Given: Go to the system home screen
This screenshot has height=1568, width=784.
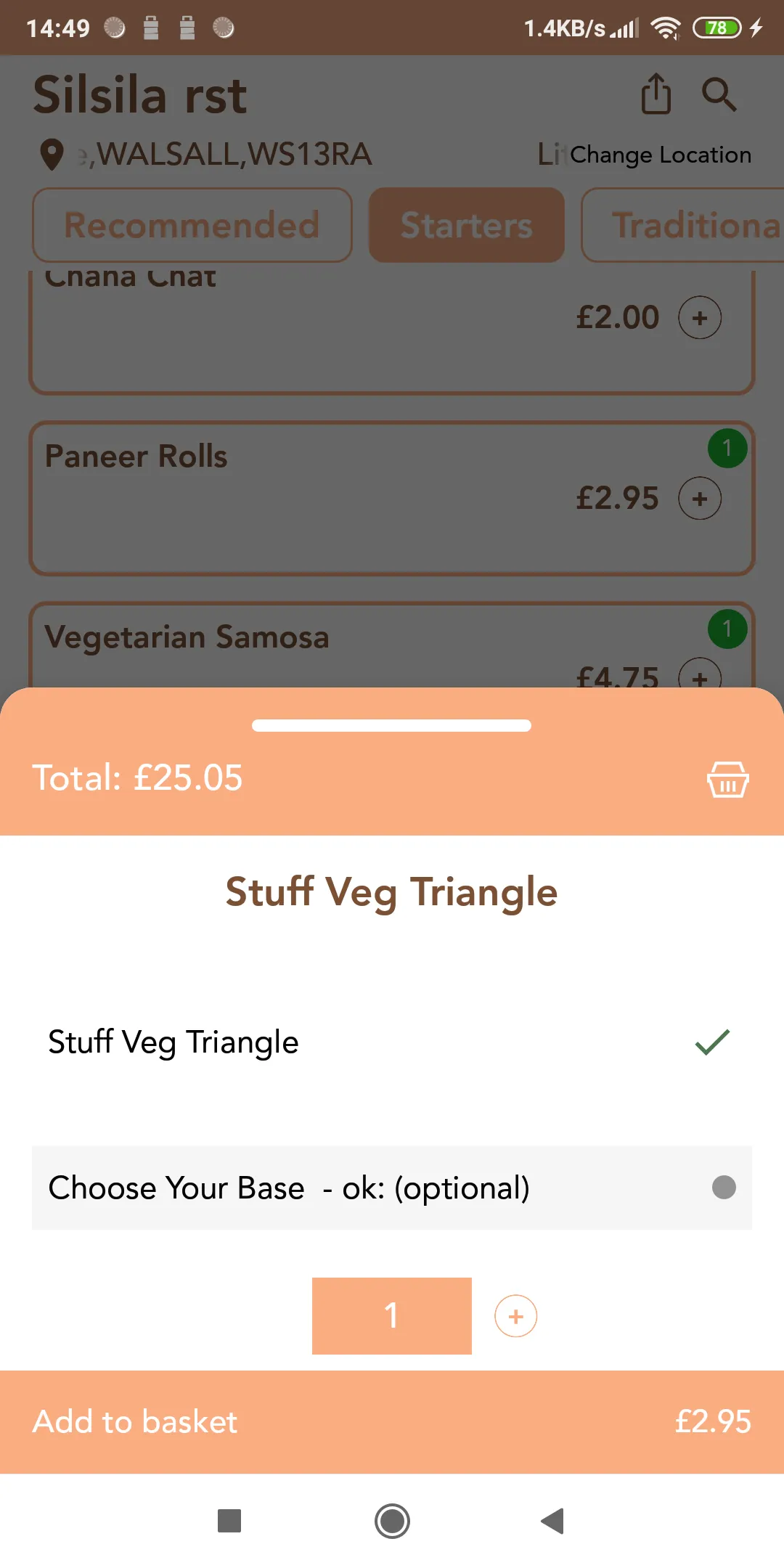Looking at the screenshot, I should pyautogui.click(x=392, y=1520).
